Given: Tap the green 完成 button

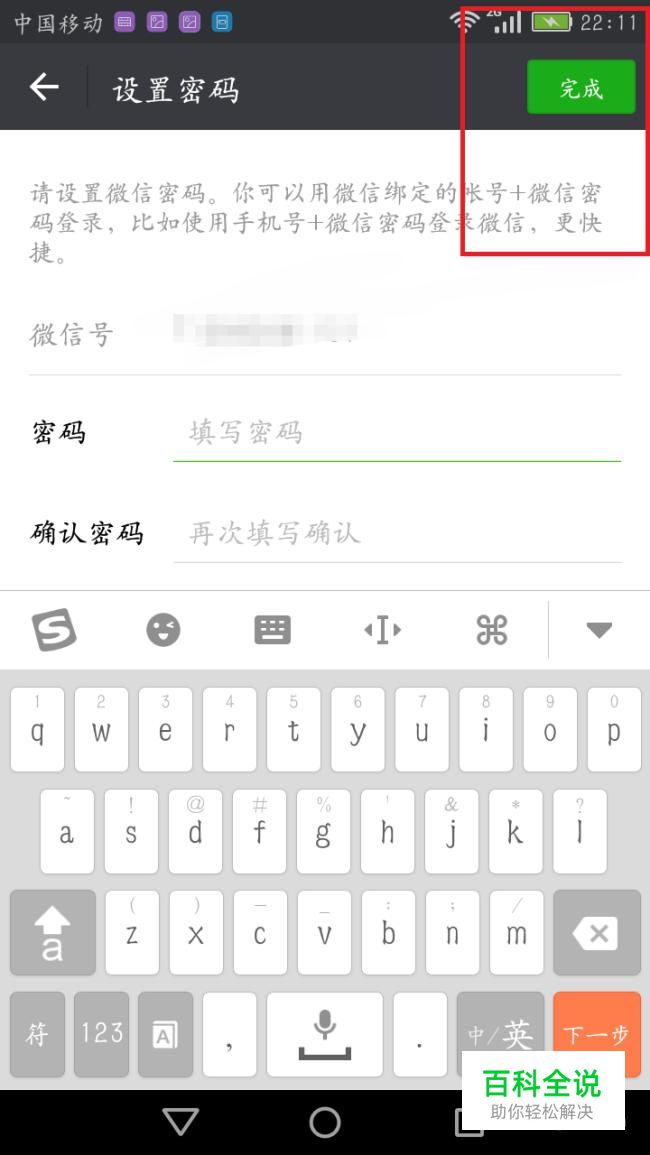Looking at the screenshot, I should coord(581,87).
